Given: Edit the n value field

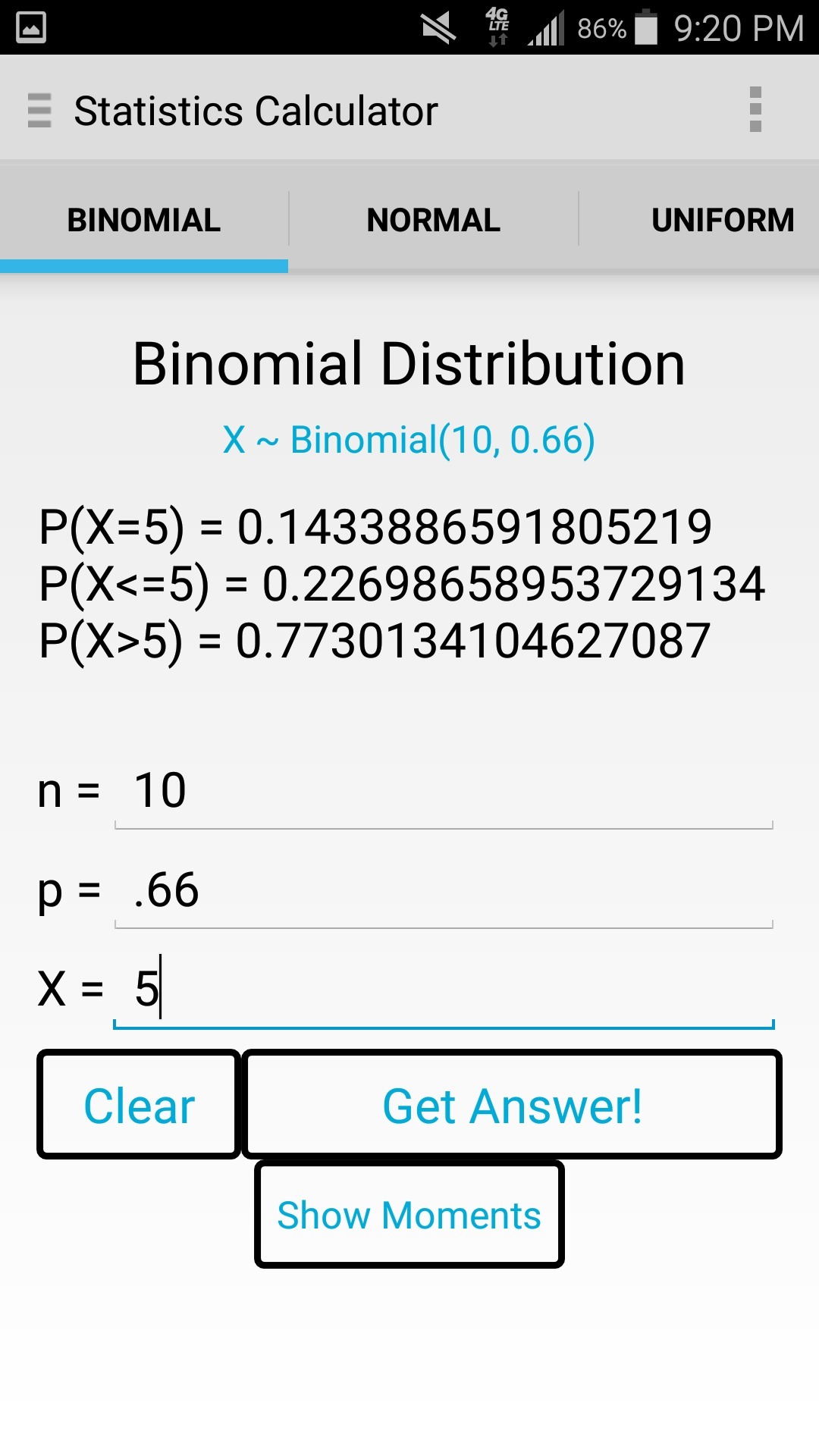Looking at the screenshot, I should click(443, 792).
